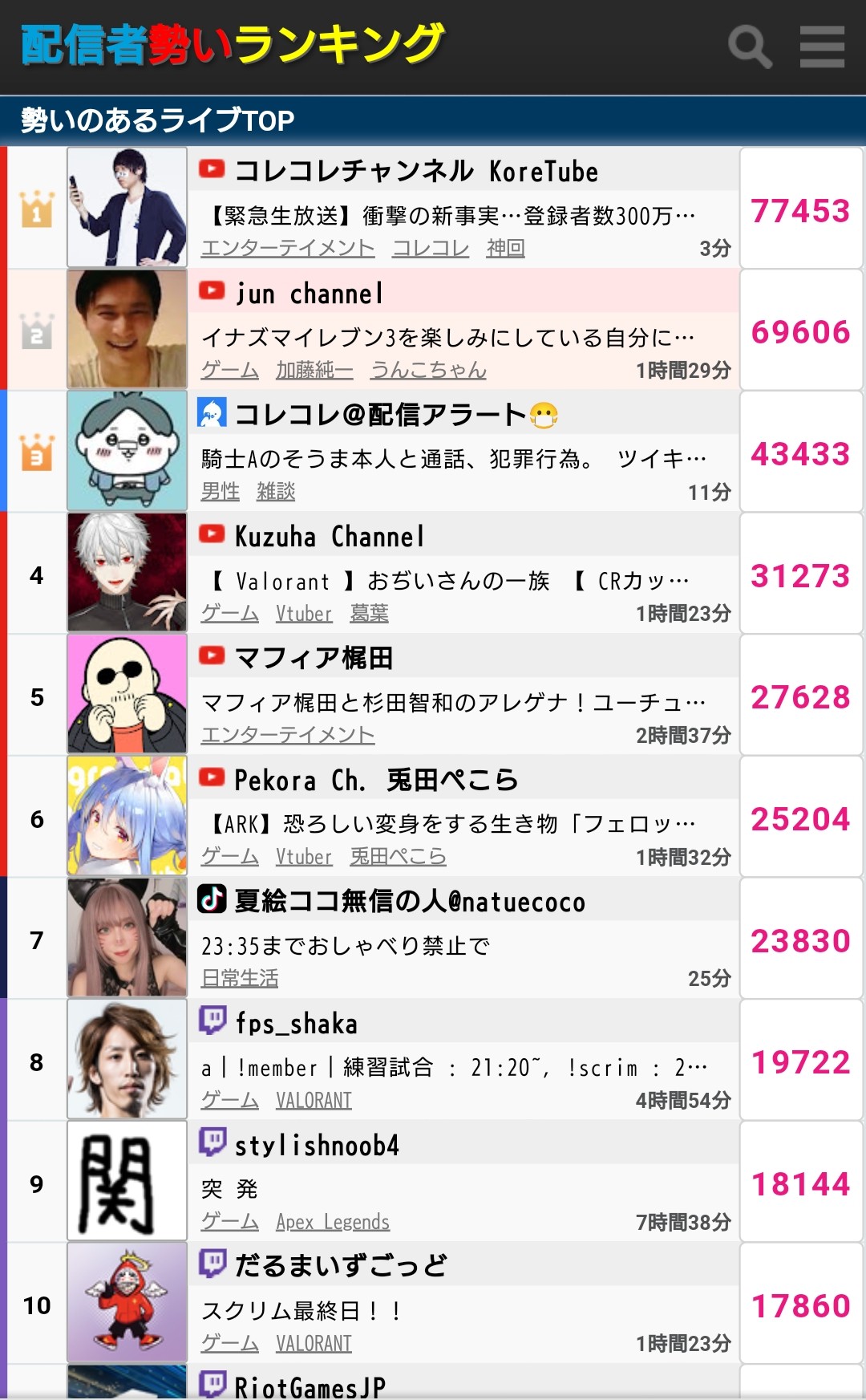Open the コレコレ@配信アラート stream

tap(381, 415)
